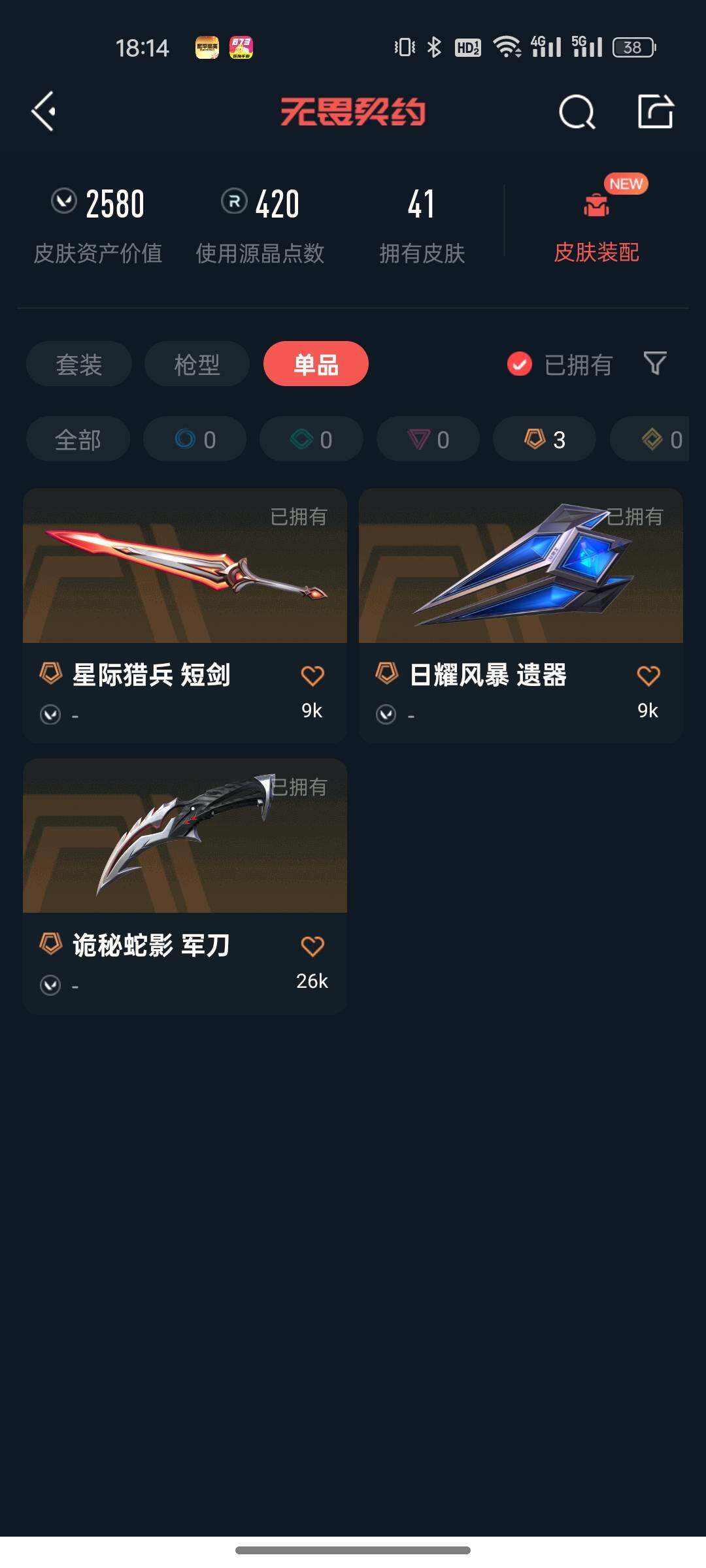
Task: Switch to the 套装 tab
Action: click(x=79, y=364)
